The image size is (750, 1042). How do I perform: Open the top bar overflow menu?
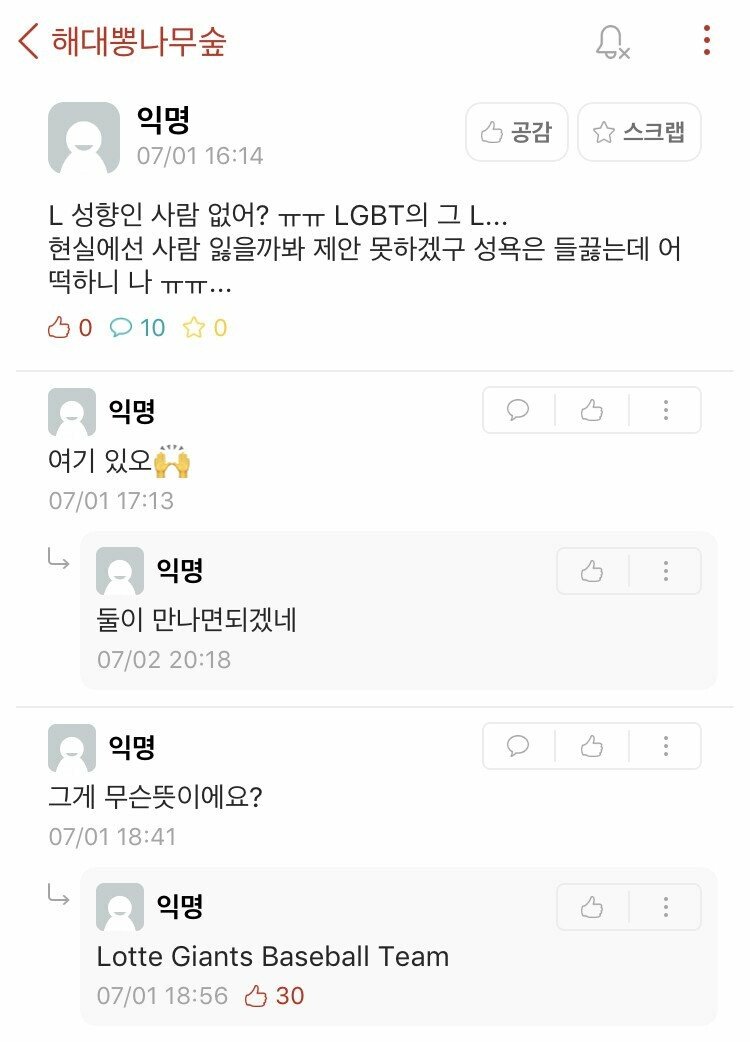click(x=706, y=41)
